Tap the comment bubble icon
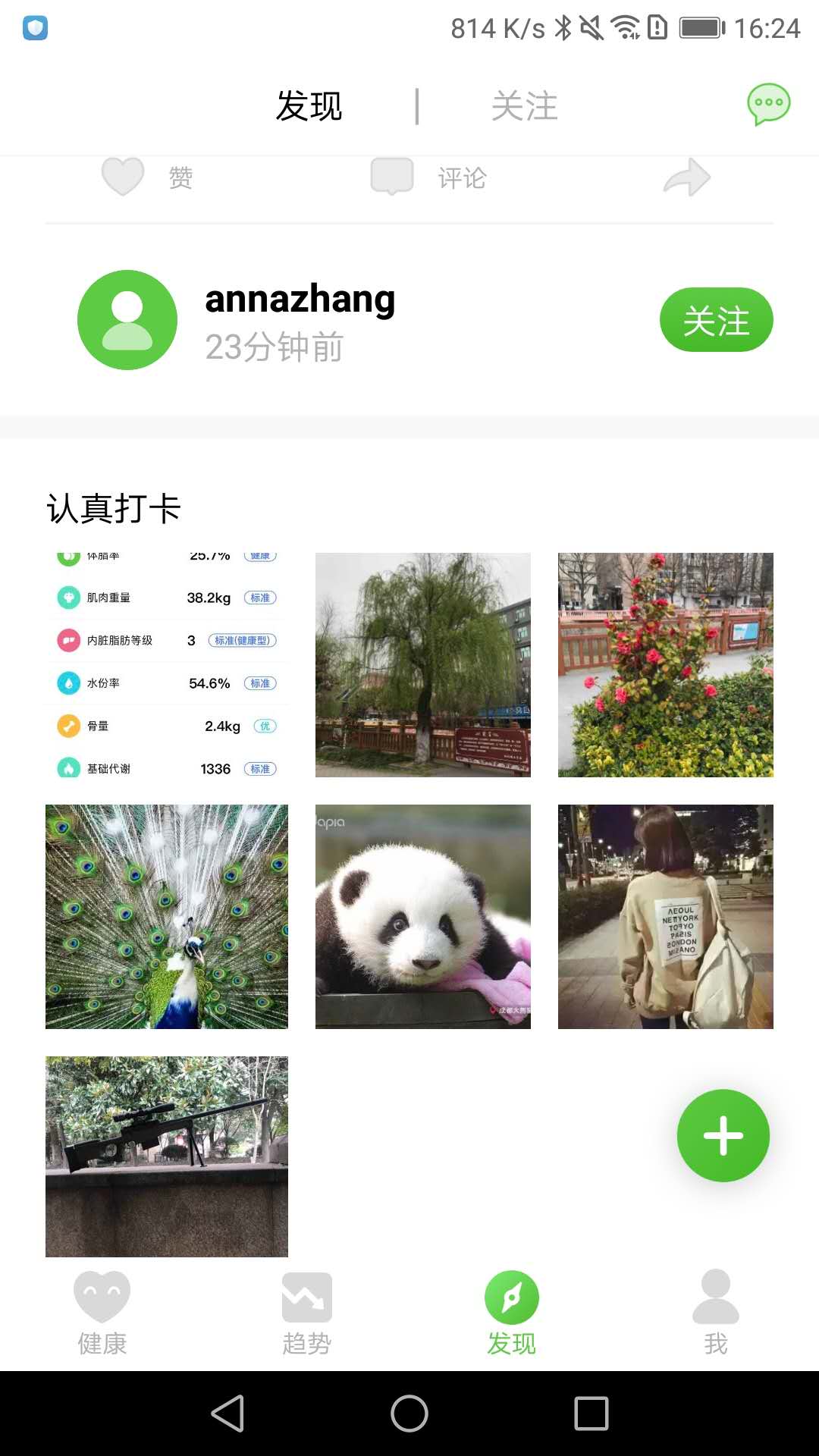Image resolution: width=819 pixels, height=1456 pixels. tap(392, 176)
